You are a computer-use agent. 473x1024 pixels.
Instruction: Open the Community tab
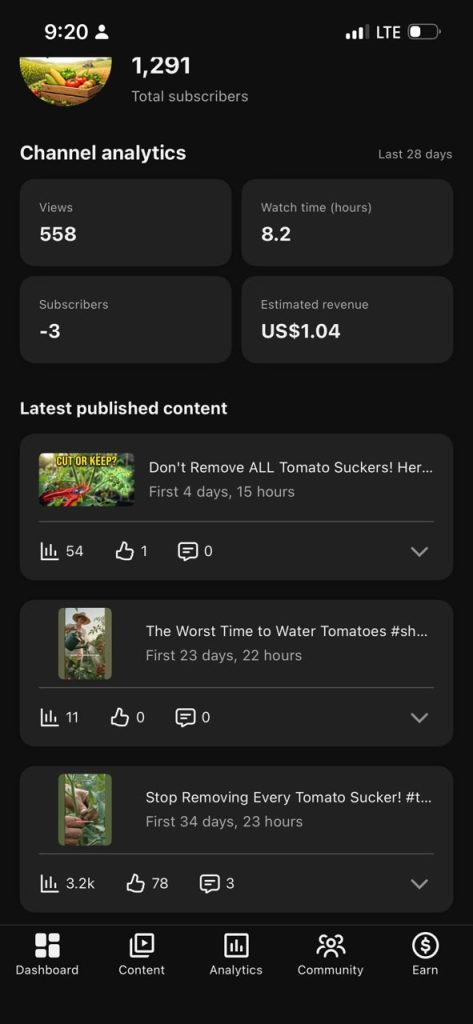pyautogui.click(x=330, y=954)
